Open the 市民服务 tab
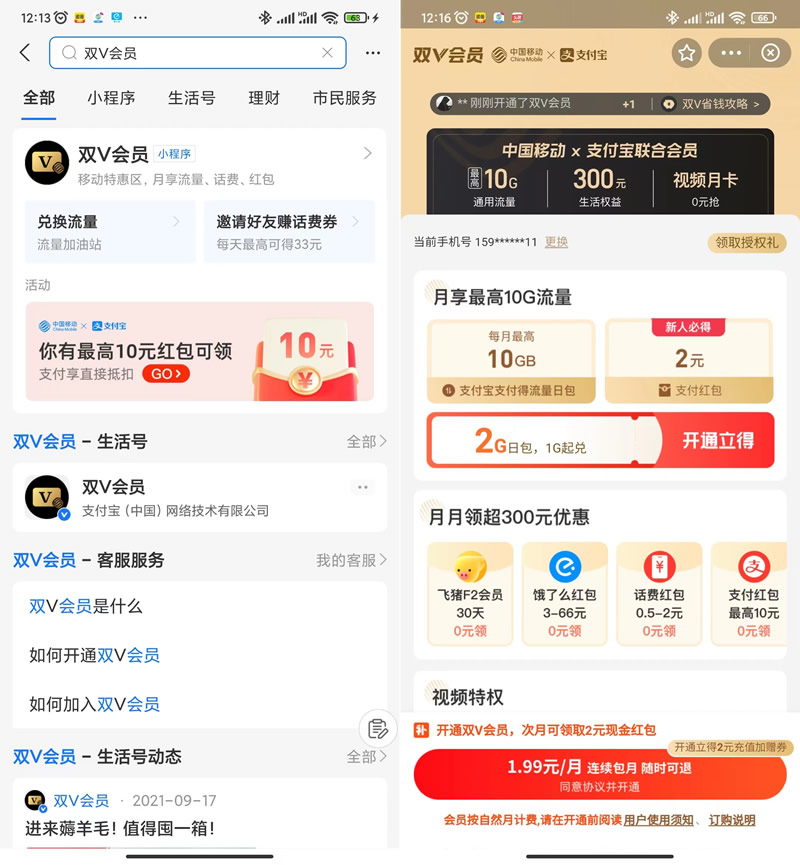This screenshot has height=865, width=800. tap(344, 98)
